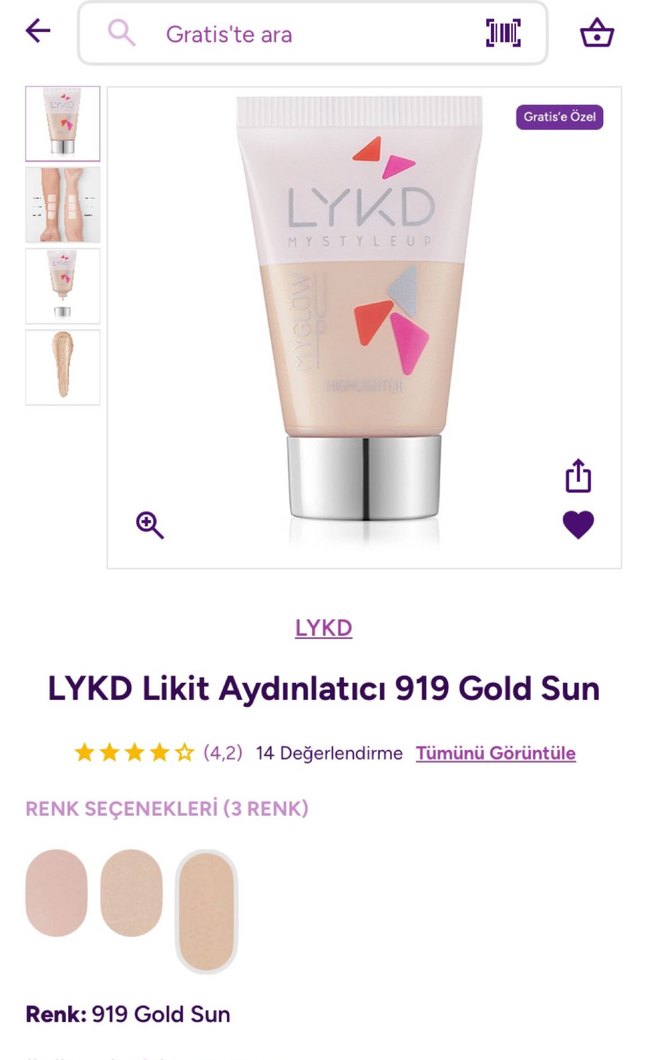Open the LYKD brand link

323,628
